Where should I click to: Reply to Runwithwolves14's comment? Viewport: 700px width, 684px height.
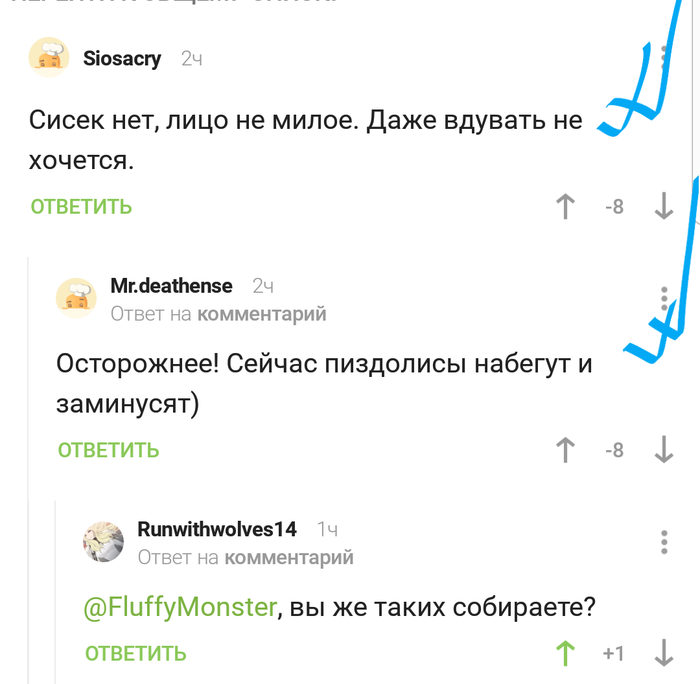pyautogui.click(x=135, y=654)
